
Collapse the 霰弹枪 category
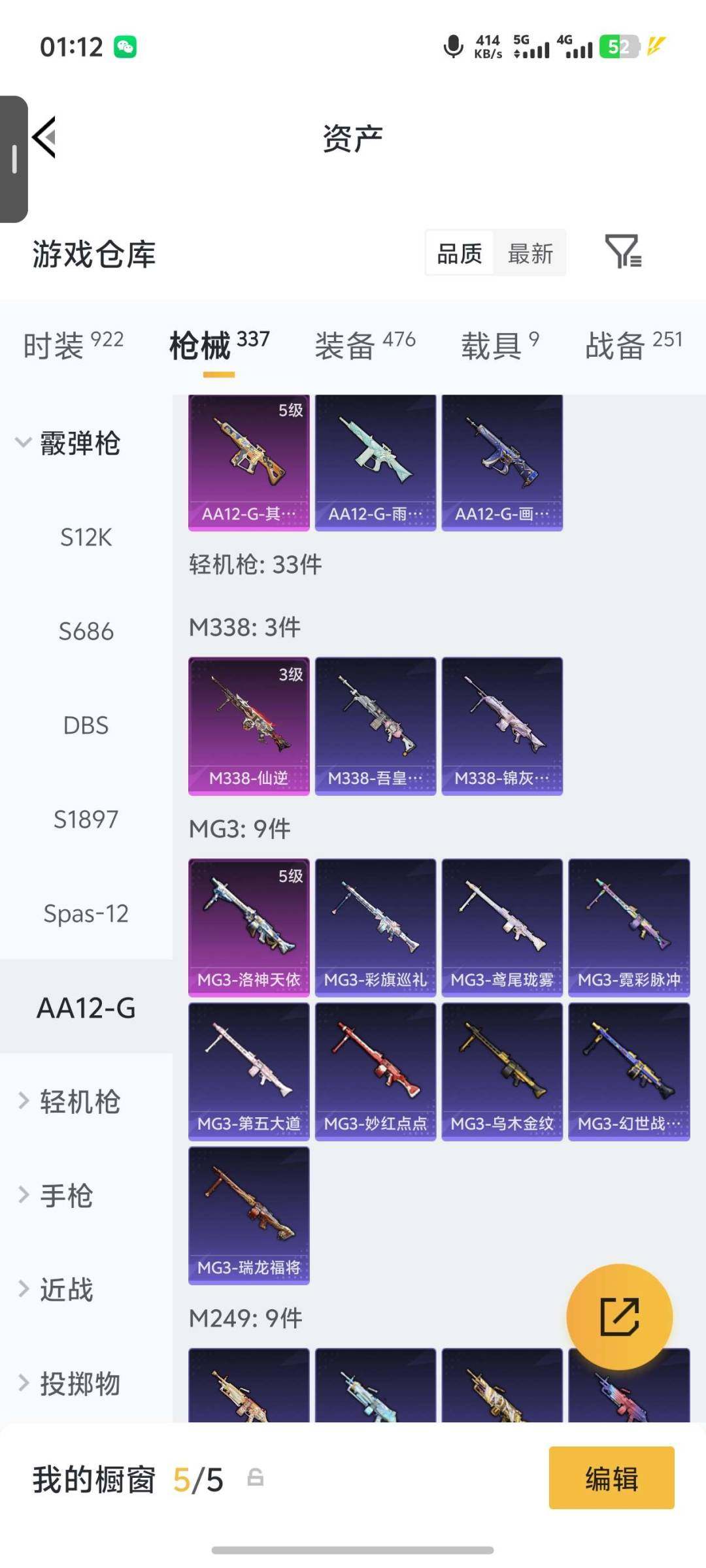[x=68, y=443]
